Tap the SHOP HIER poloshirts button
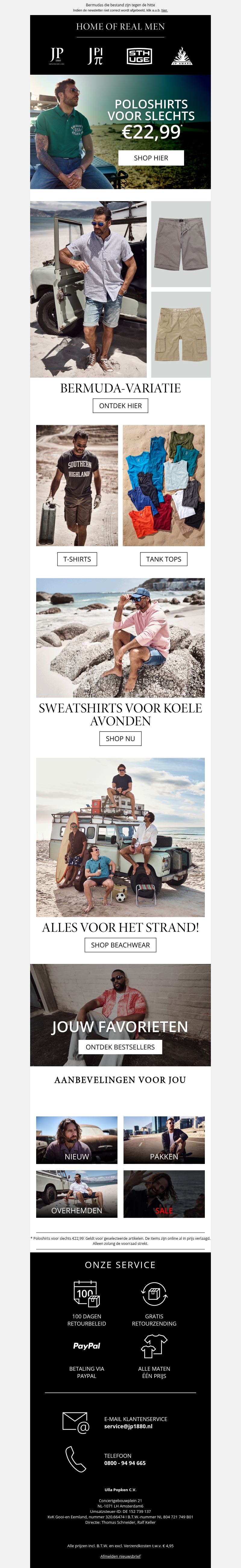 coord(151,158)
